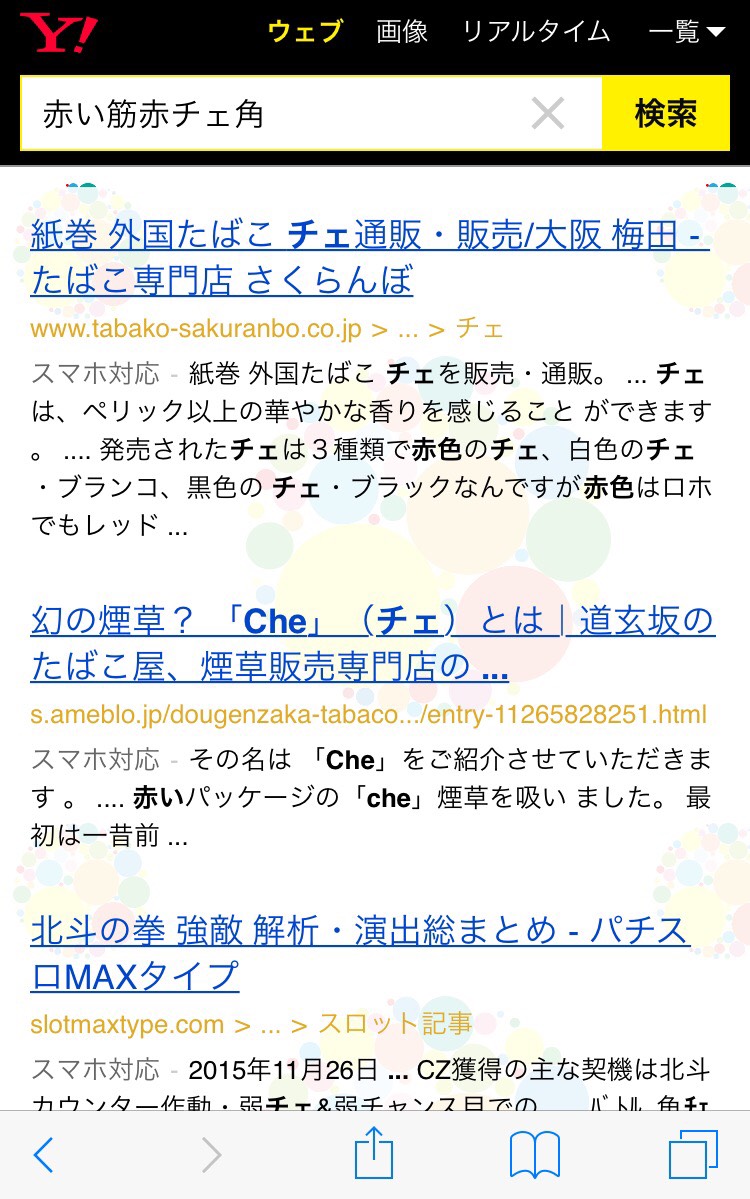This screenshot has width=750, height=1199.
Task: Open the たばこ専門店 さくらんぼ search result
Action: (x=370, y=258)
